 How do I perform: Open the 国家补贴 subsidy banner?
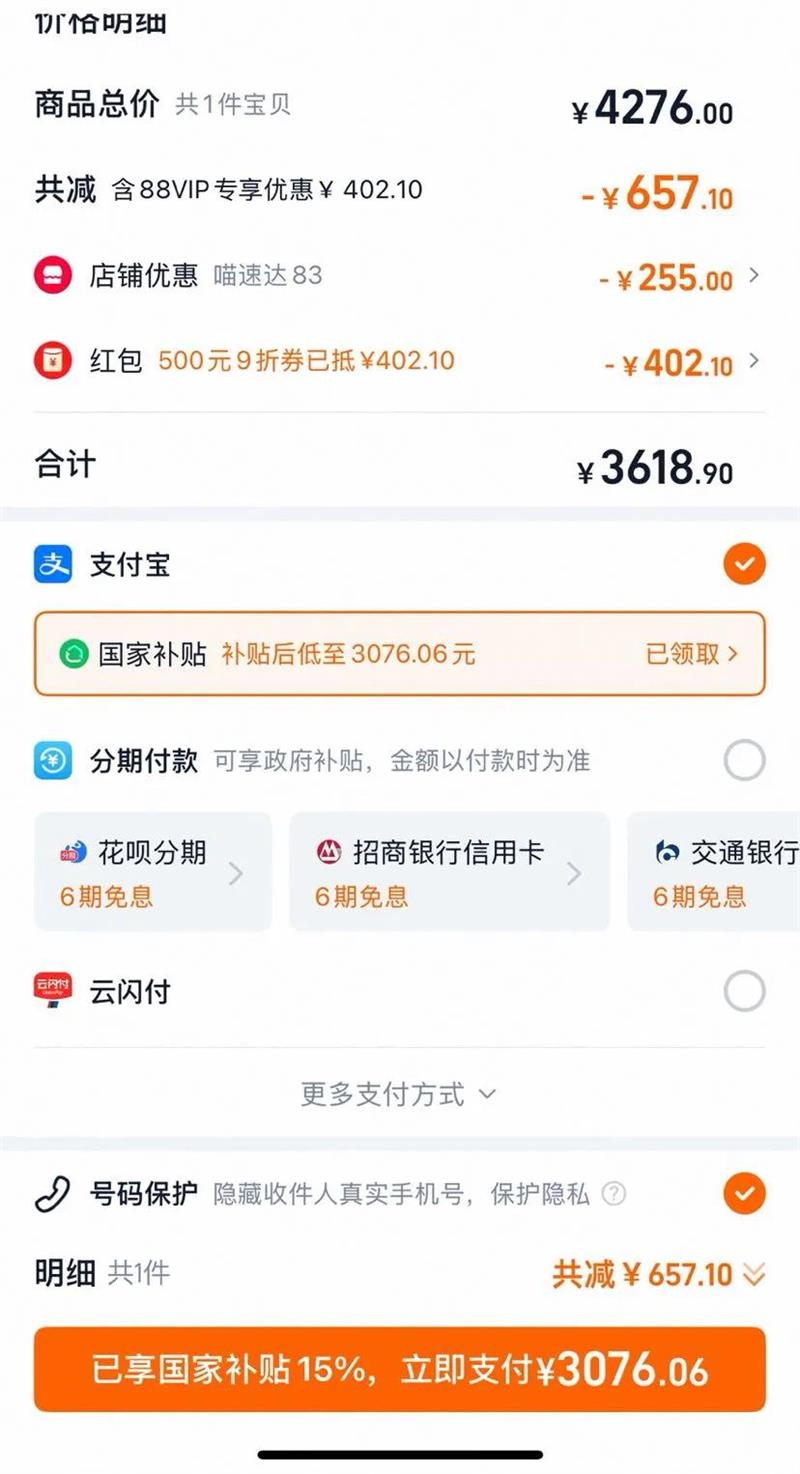(400, 654)
